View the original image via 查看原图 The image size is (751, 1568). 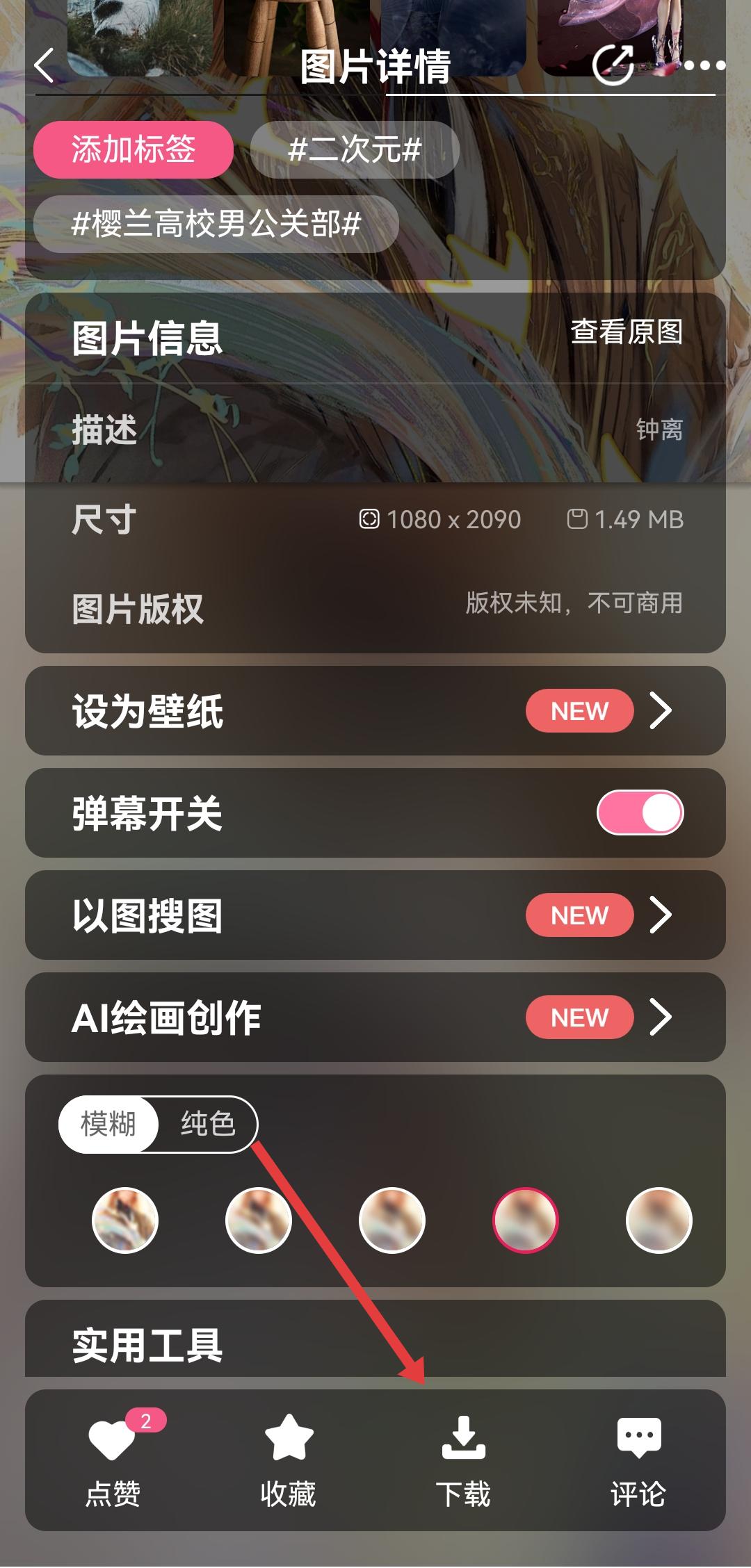point(627,332)
